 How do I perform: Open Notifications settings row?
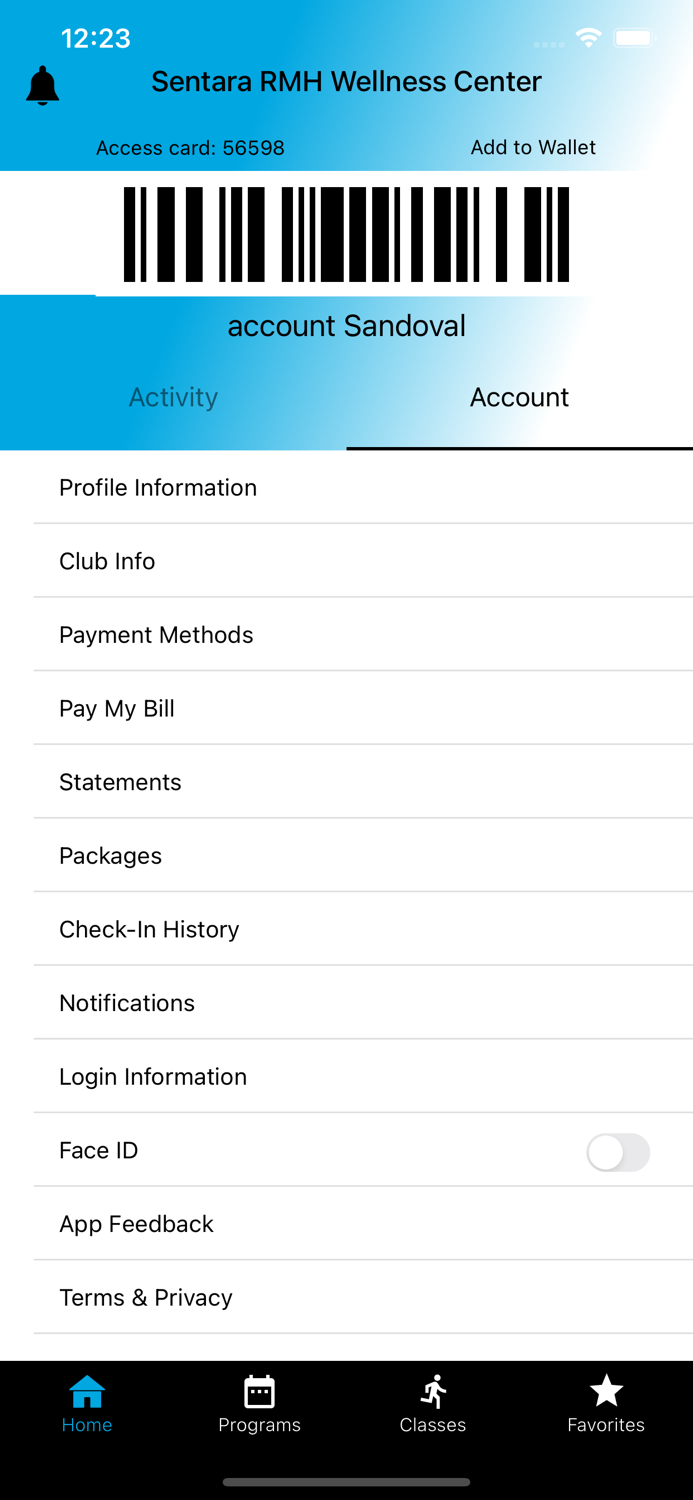[x=127, y=1003]
